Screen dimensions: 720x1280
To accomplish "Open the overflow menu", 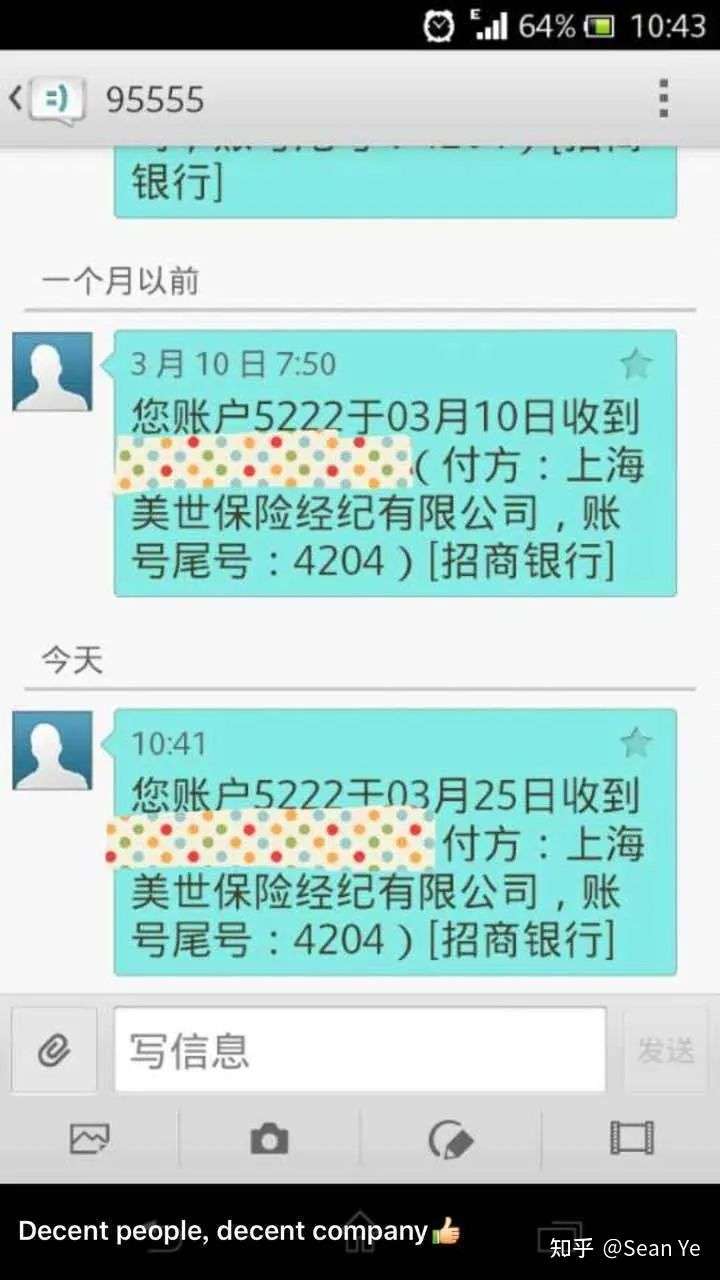I will [664, 99].
